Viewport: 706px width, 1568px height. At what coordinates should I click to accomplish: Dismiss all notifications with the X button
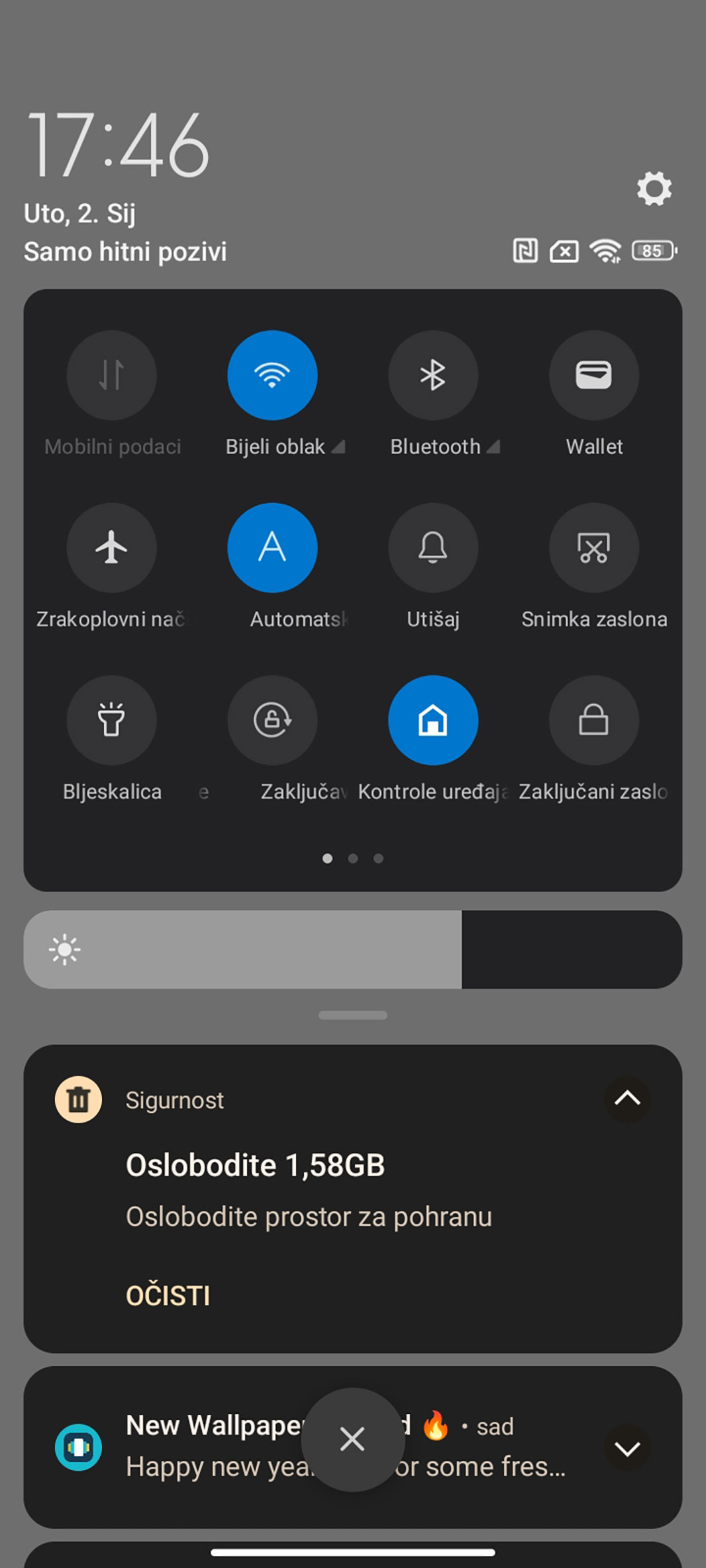click(x=352, y=1439)
